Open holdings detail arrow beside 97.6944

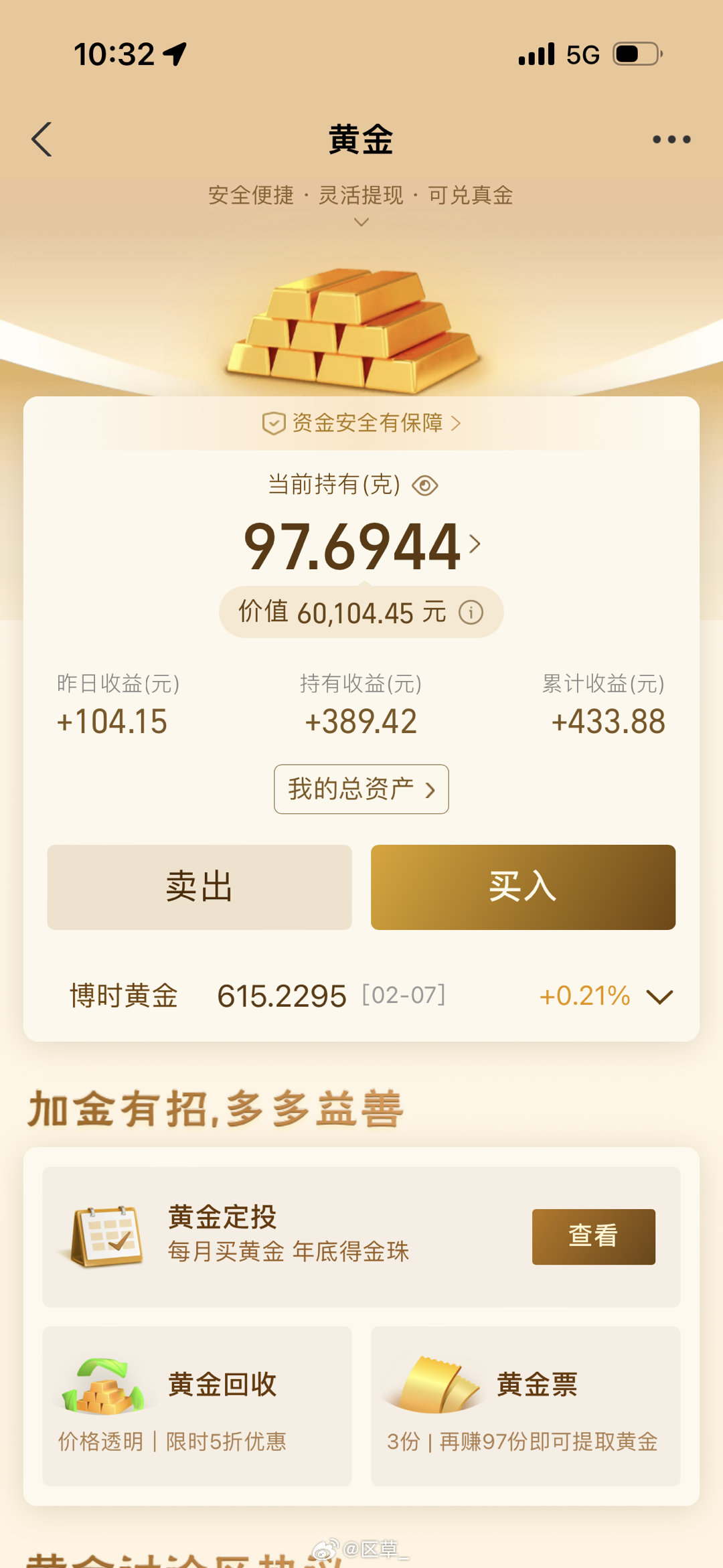[475, 544]
